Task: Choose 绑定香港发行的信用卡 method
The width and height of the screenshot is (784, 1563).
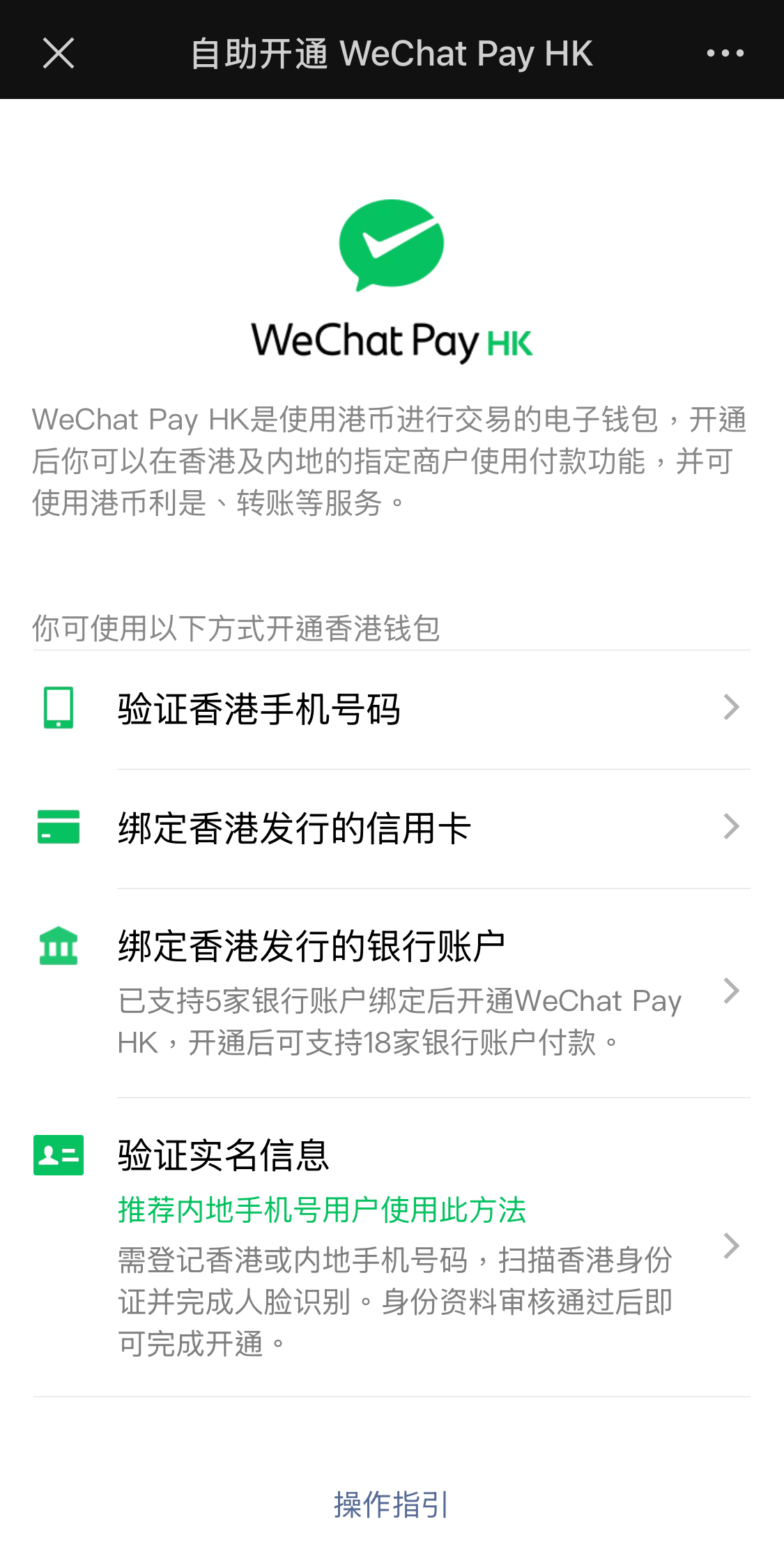Action: point(392,828)
